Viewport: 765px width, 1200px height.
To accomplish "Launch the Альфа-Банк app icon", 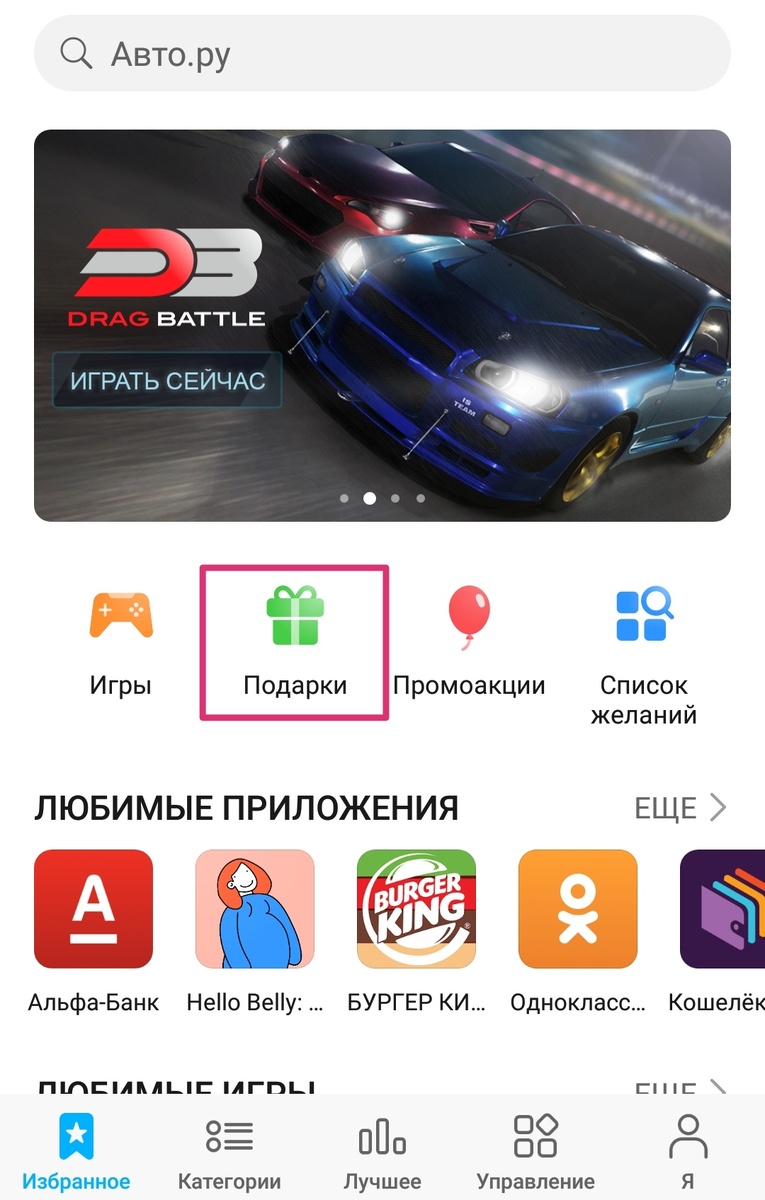I will tap(93, 908).
